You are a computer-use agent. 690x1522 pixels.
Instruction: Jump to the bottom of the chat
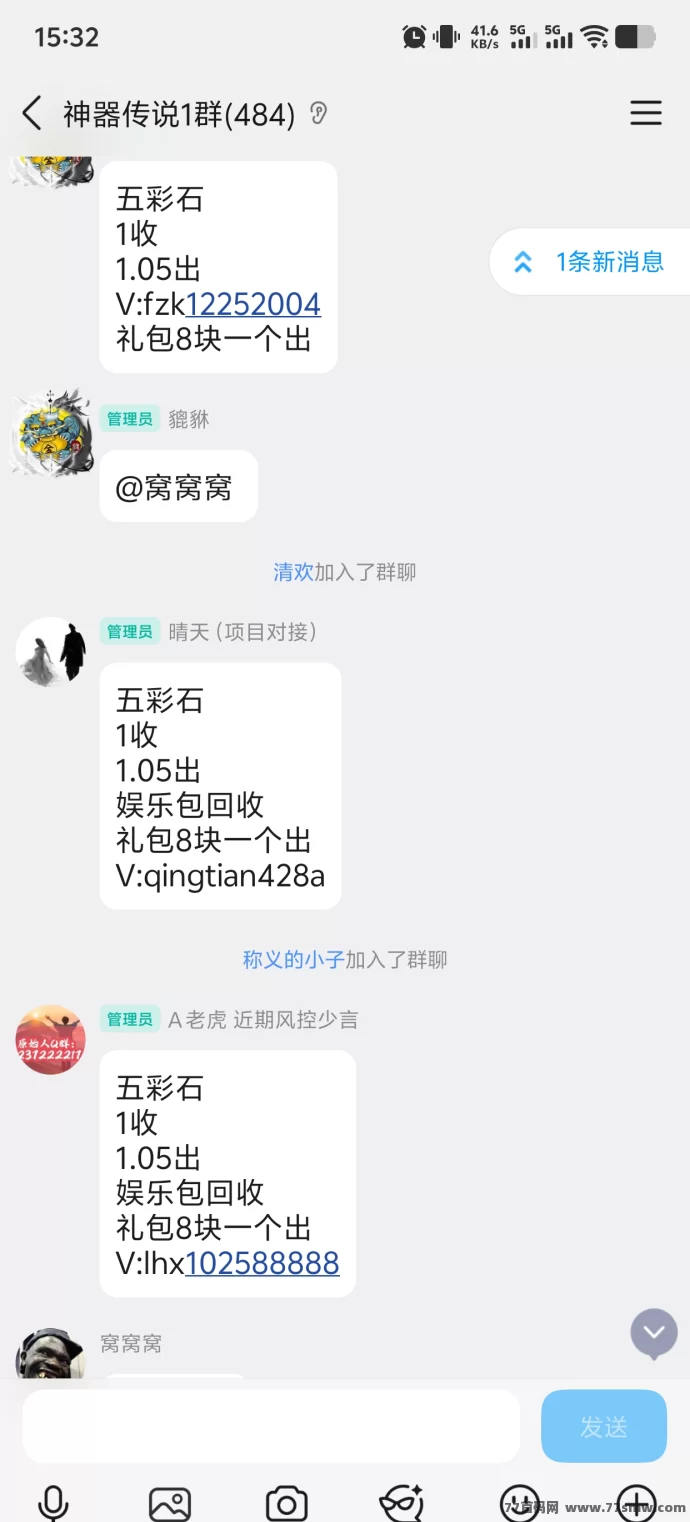pyautogui.click(x=654, y=1332)
